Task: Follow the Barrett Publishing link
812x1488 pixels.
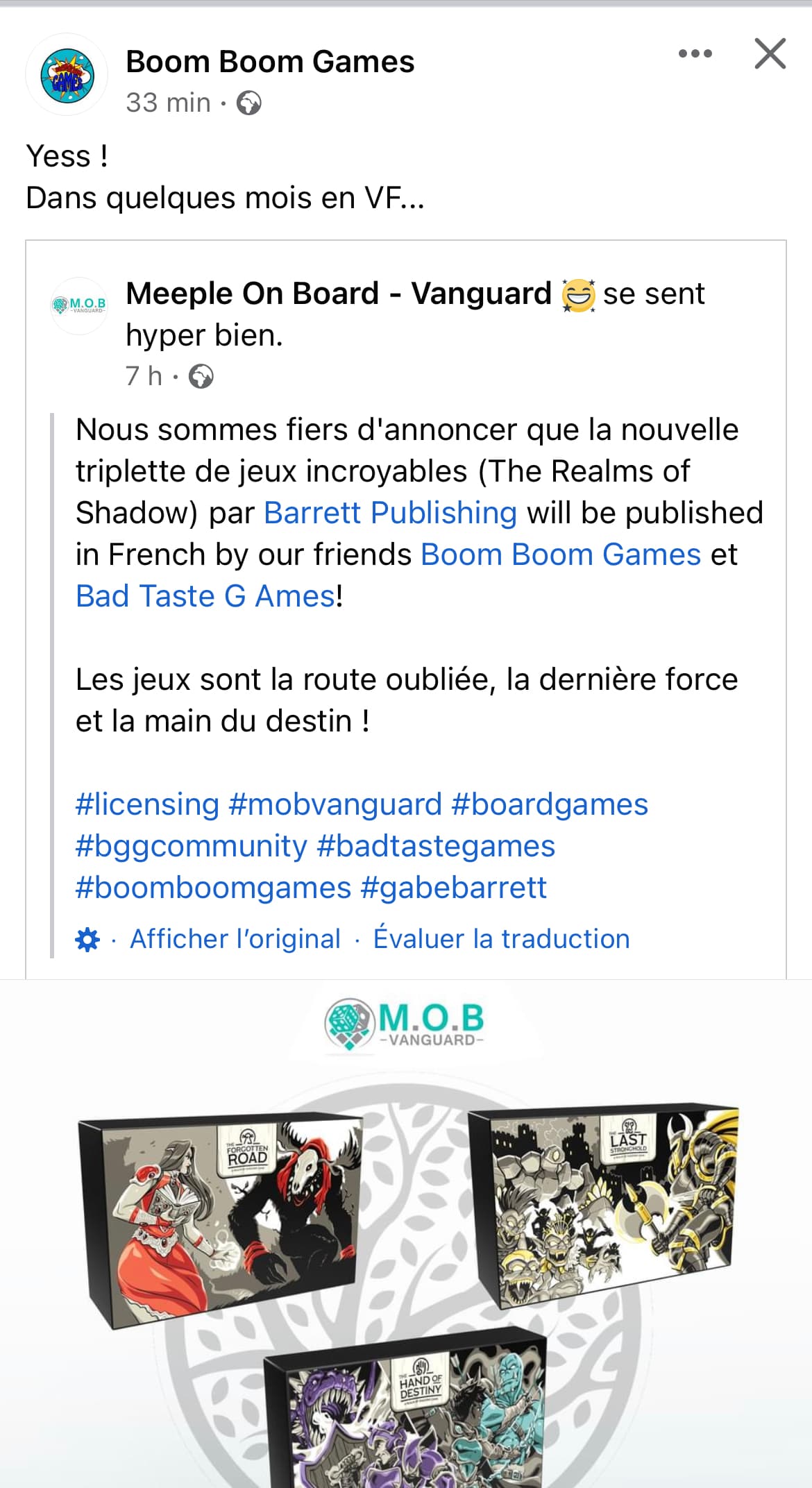Action: 391,513
